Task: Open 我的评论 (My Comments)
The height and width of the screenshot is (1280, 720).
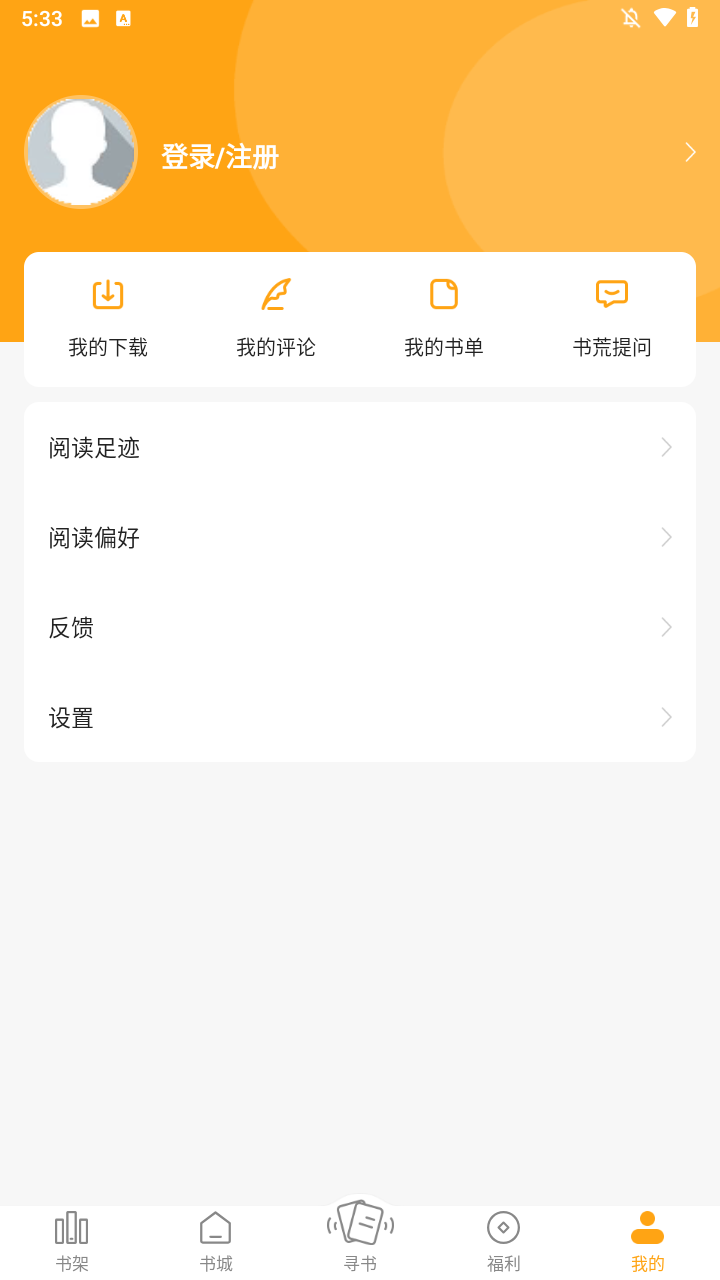Action: [x=275, y=318]
